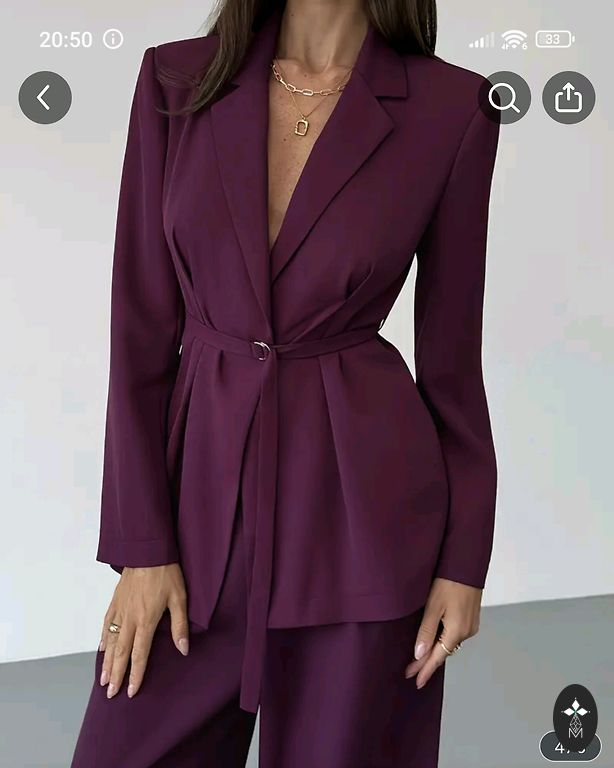Image resolution: width=614 pixels, height=768 pixels.
Task: Go back to the previous screen
Action: [45, 97]
